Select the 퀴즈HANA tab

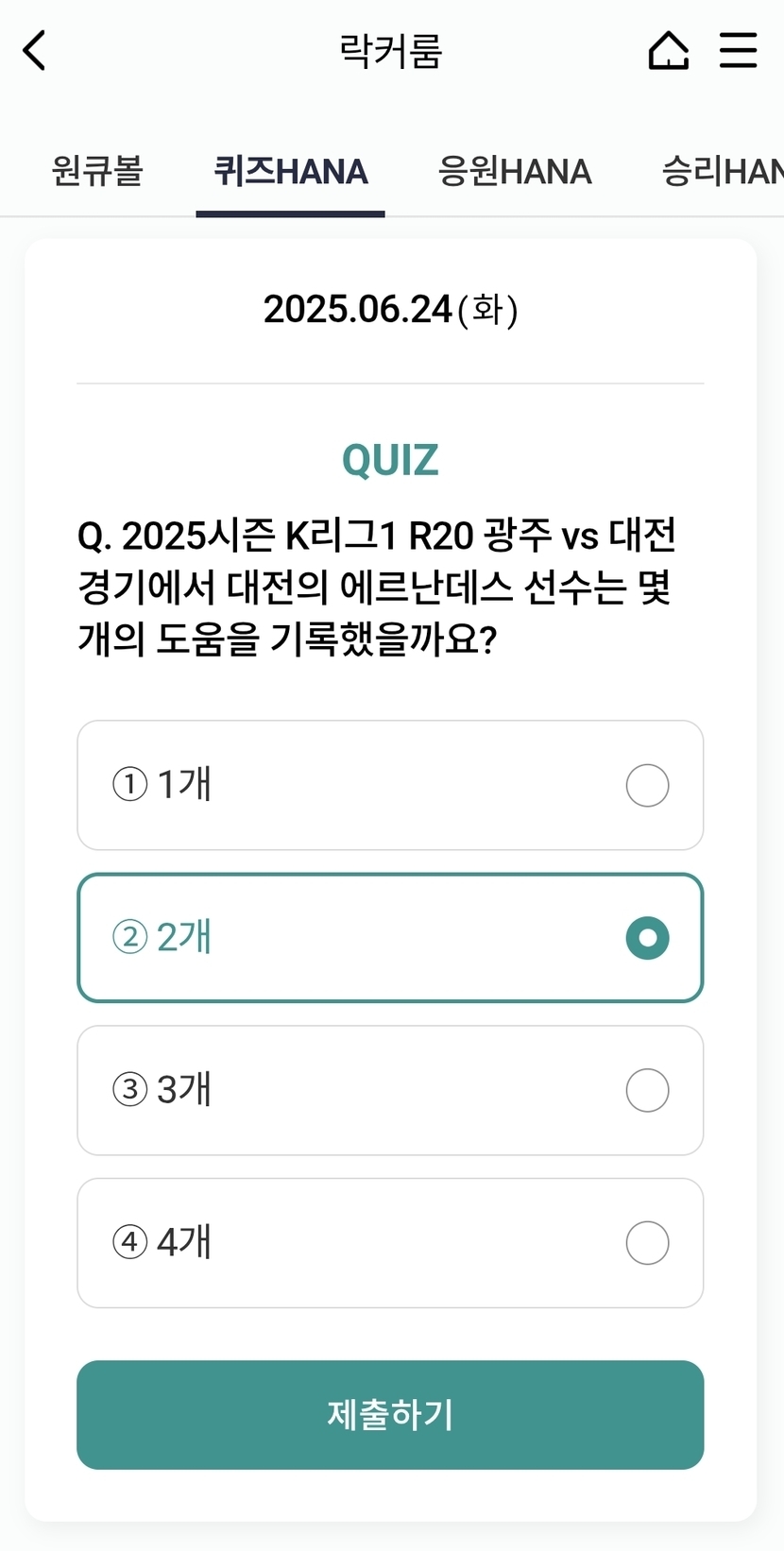click(291, 172)
